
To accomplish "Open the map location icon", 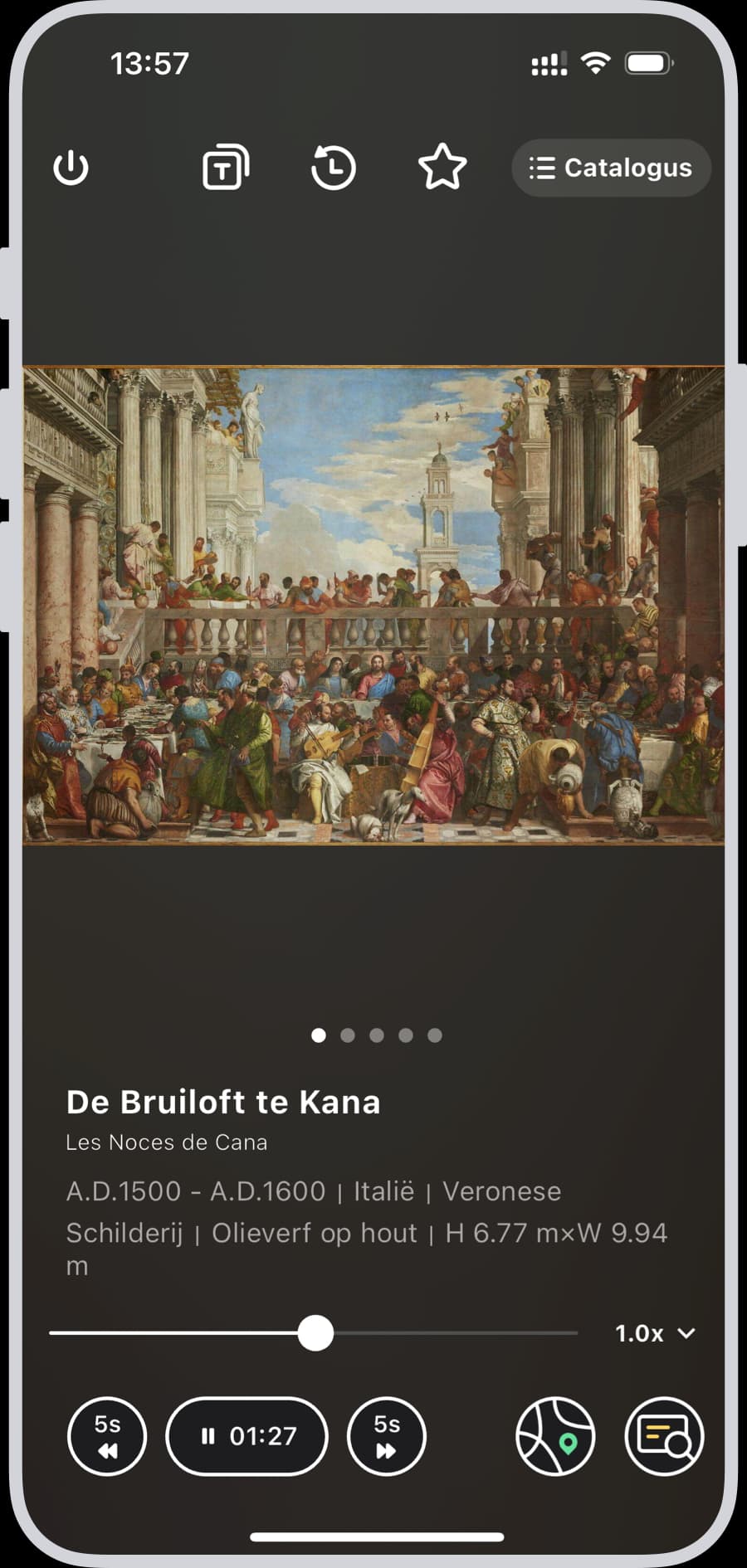I will 555,1436.
